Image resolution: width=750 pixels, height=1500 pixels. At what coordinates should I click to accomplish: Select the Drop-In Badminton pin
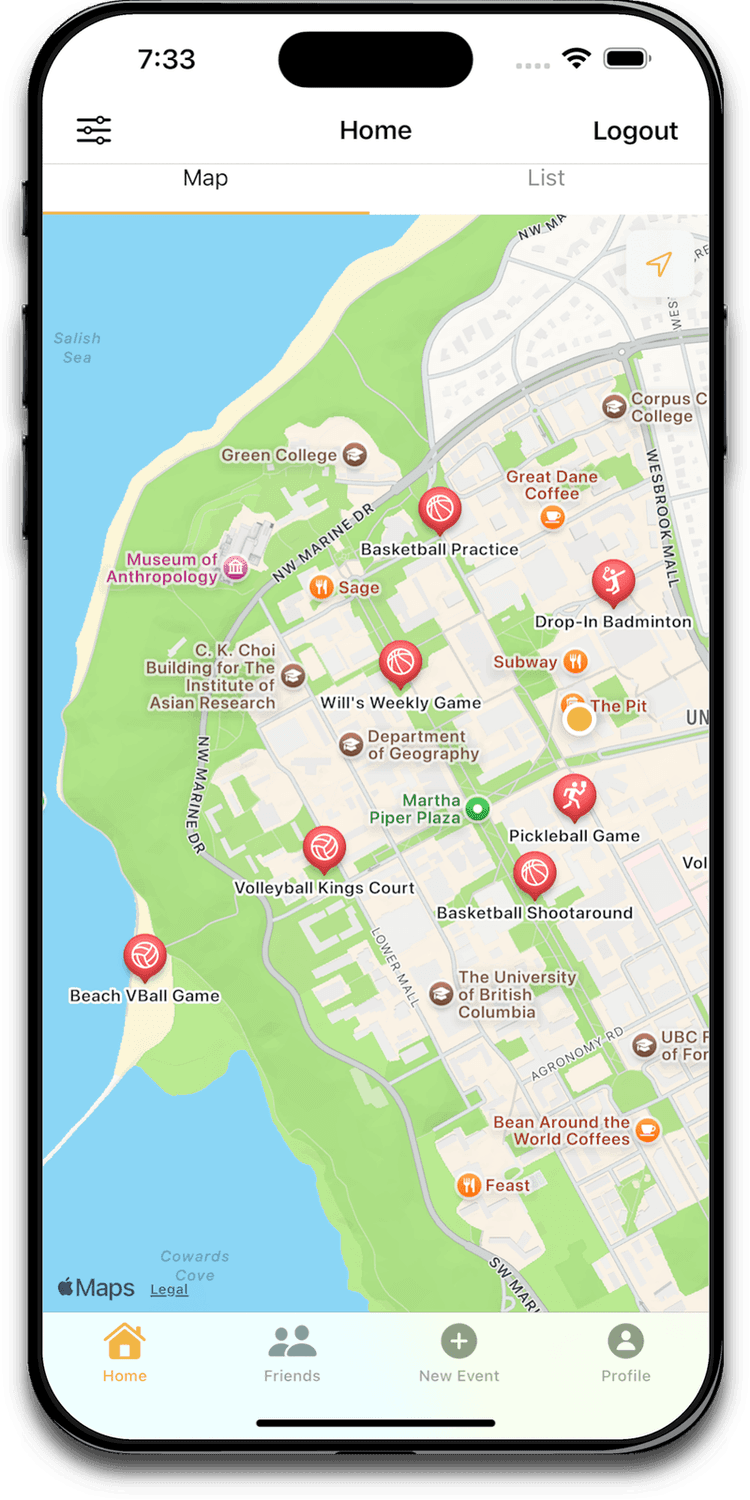(613, 581)
